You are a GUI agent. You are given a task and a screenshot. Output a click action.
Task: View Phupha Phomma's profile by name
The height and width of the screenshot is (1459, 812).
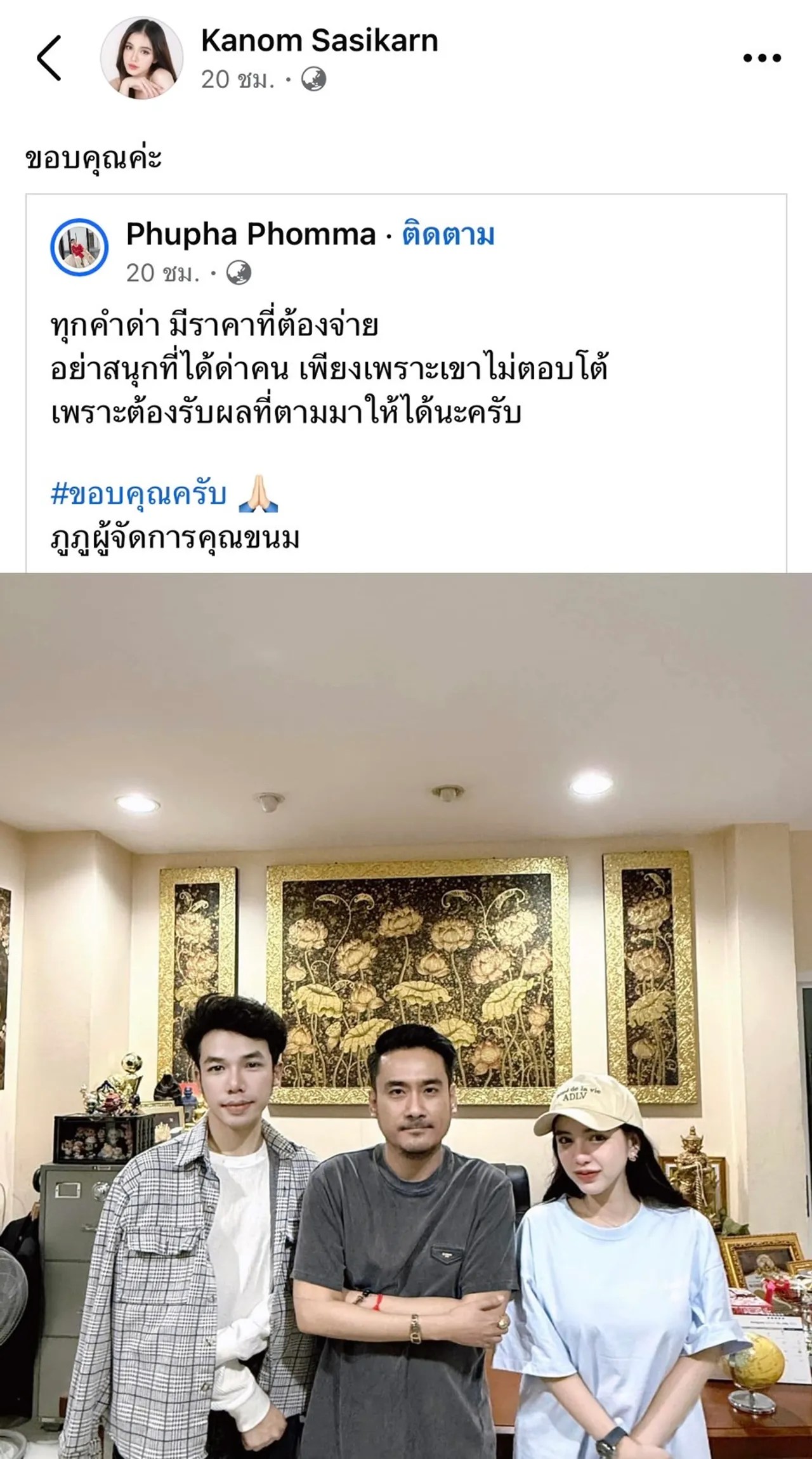point(251,234)
